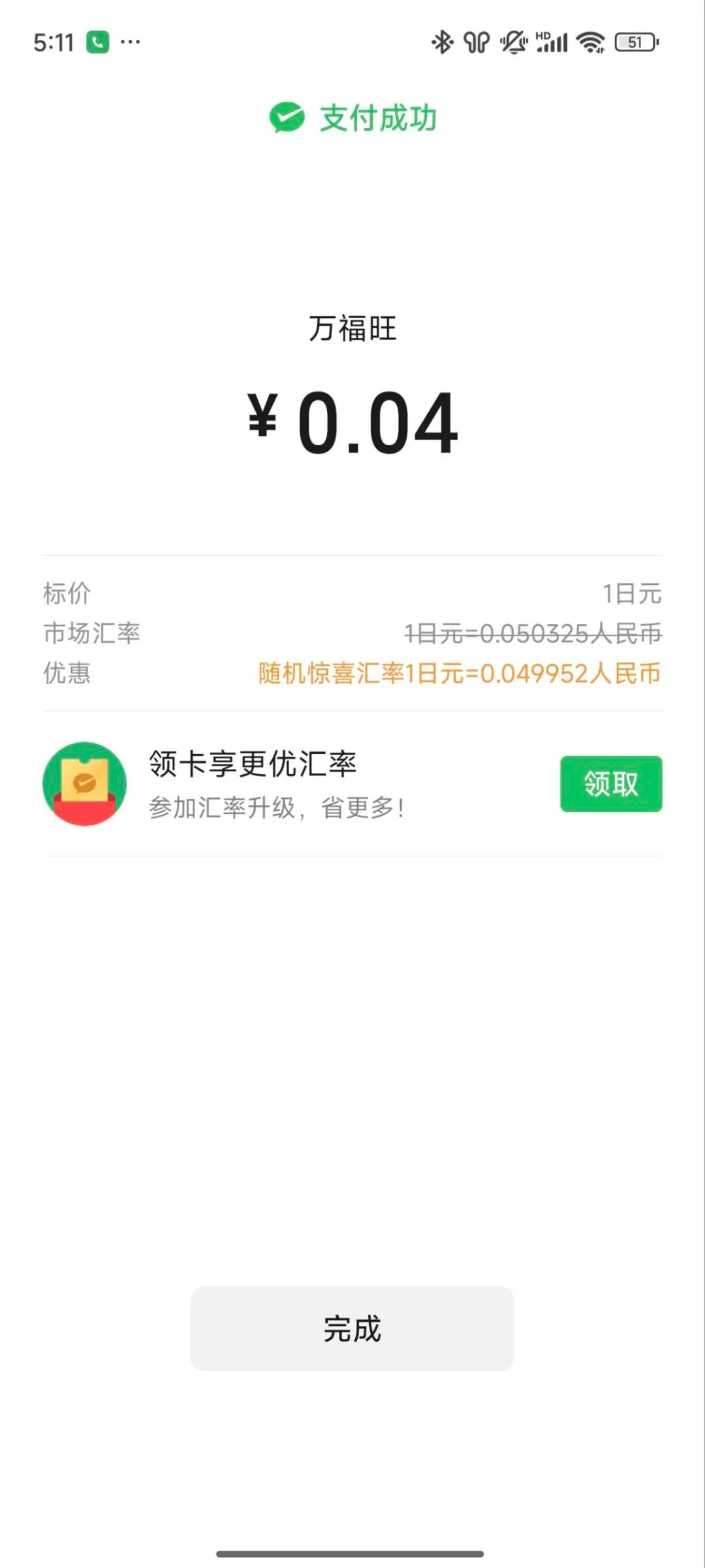Viewport: 705px width, 1568px height.
Task: Tap 完成 to finish payment
Action: [352, 1328]
